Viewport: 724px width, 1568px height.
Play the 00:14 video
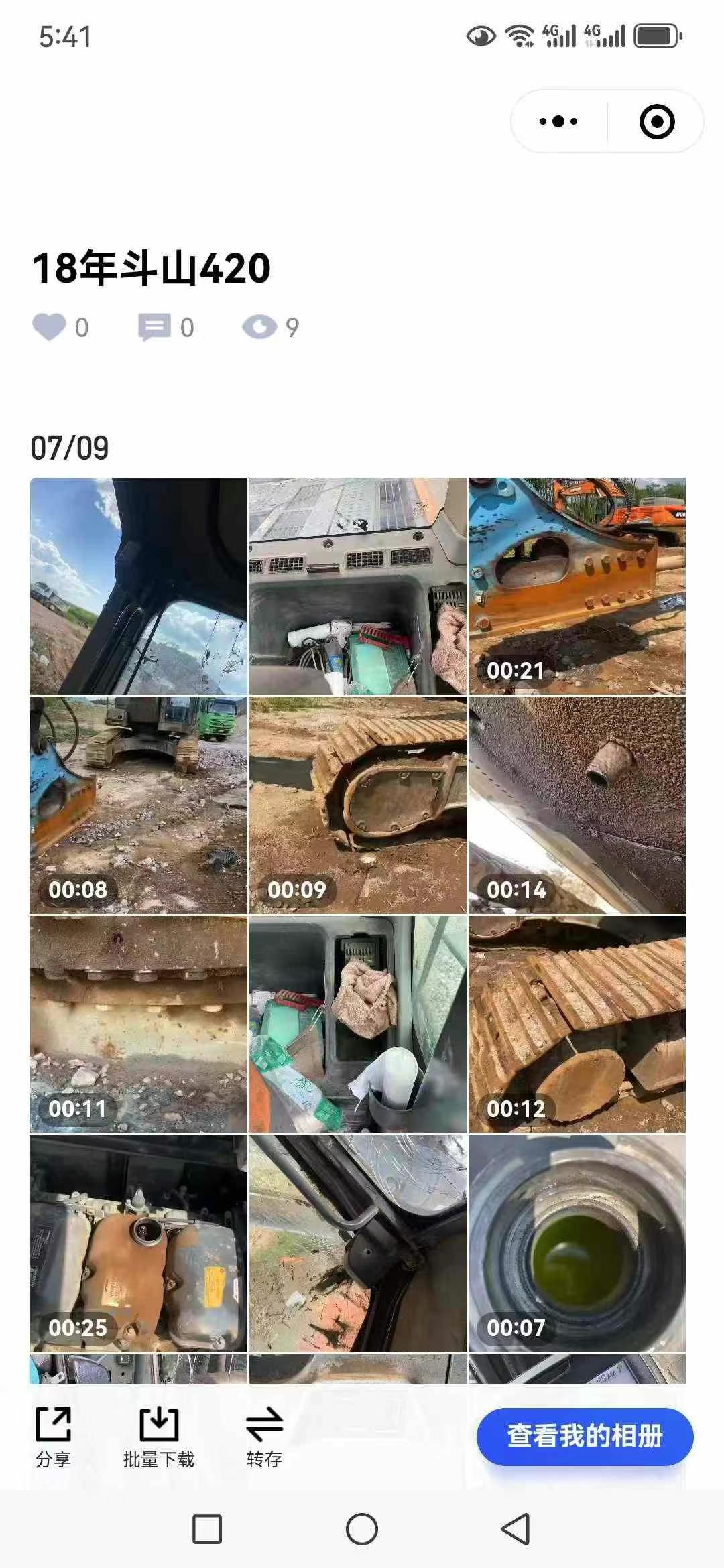coord(577,805)
